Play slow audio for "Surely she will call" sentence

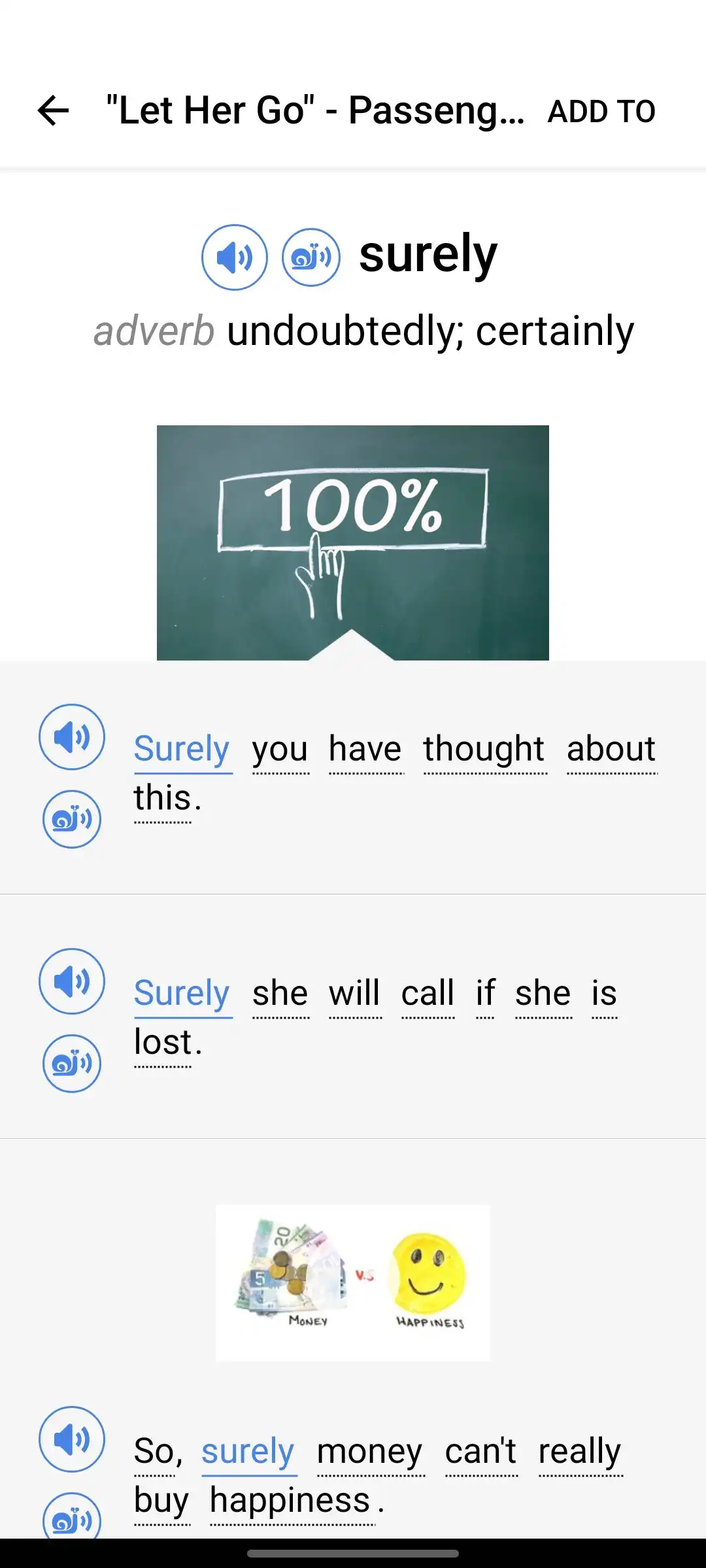coord(72,1064)
